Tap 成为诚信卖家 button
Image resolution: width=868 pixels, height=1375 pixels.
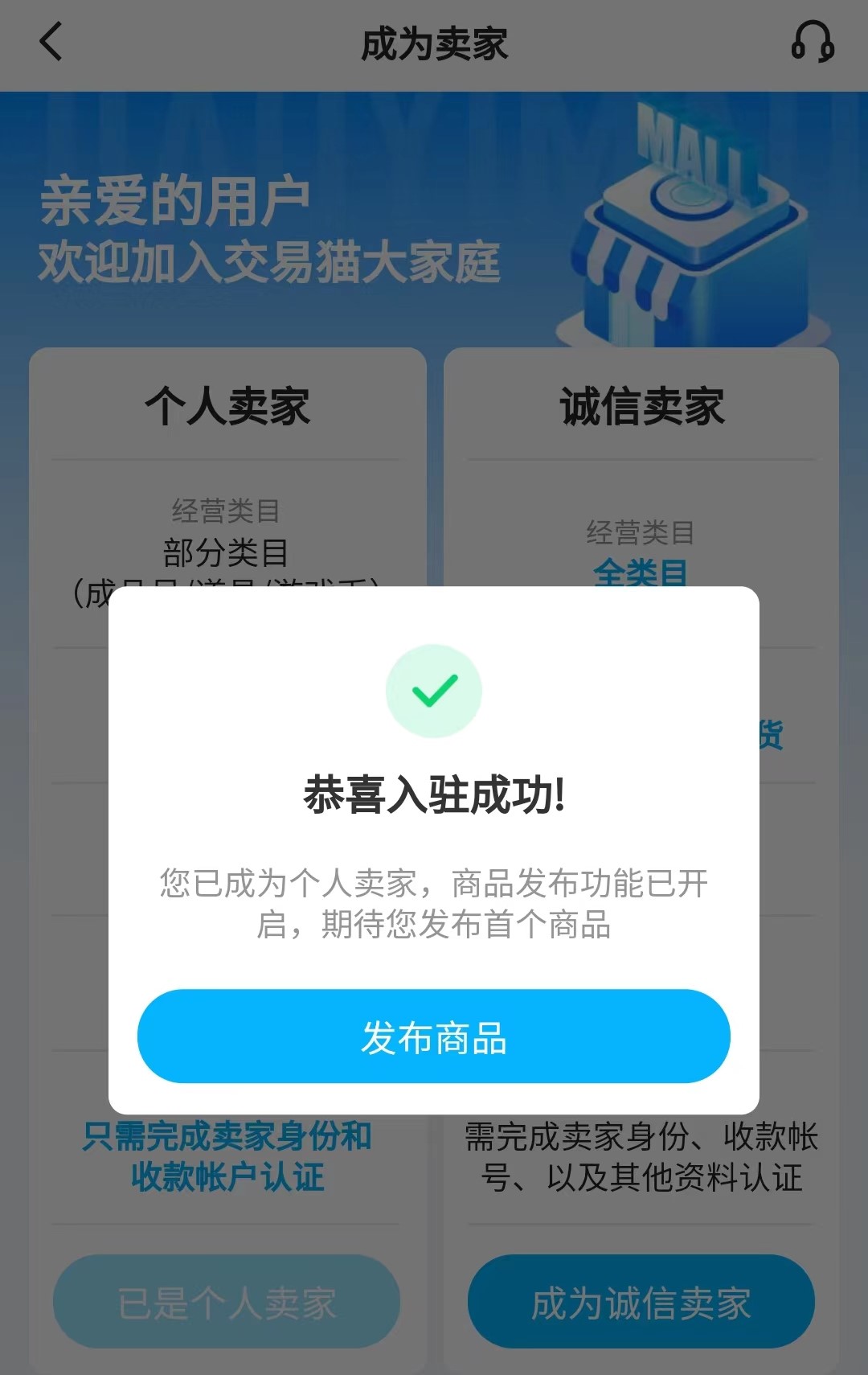click(641, 1302)
